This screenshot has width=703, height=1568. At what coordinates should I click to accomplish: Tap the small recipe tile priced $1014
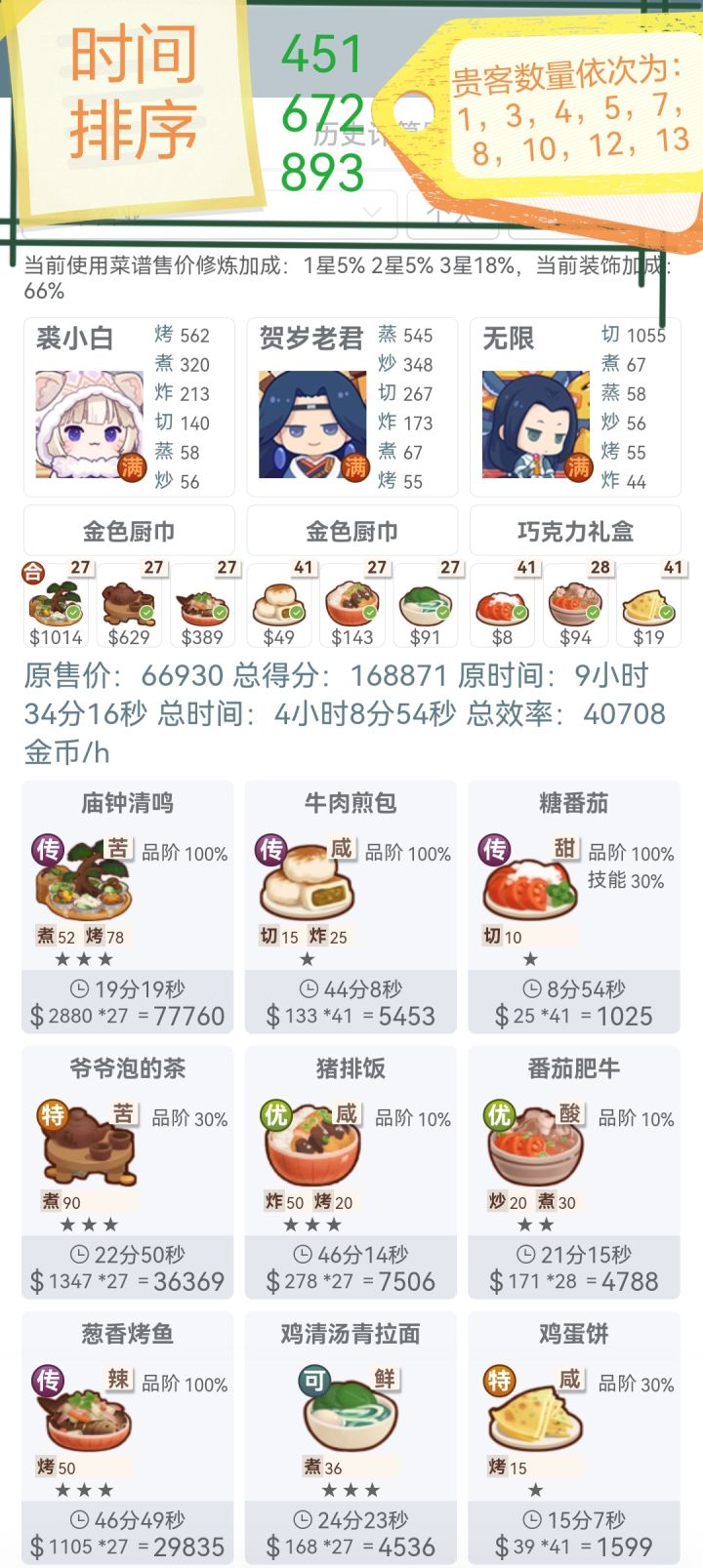[x=57, y=606]
